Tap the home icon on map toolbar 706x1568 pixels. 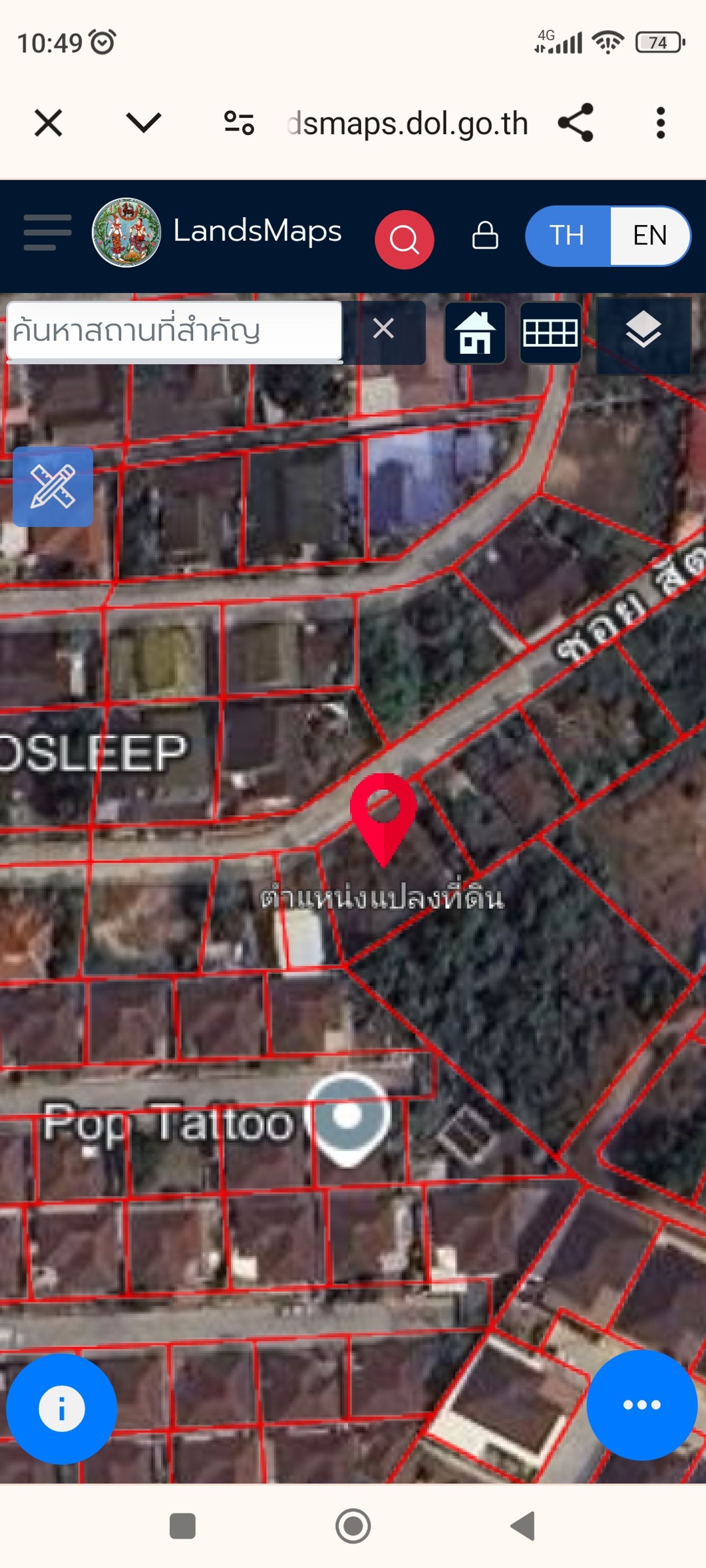click(474, 333)
